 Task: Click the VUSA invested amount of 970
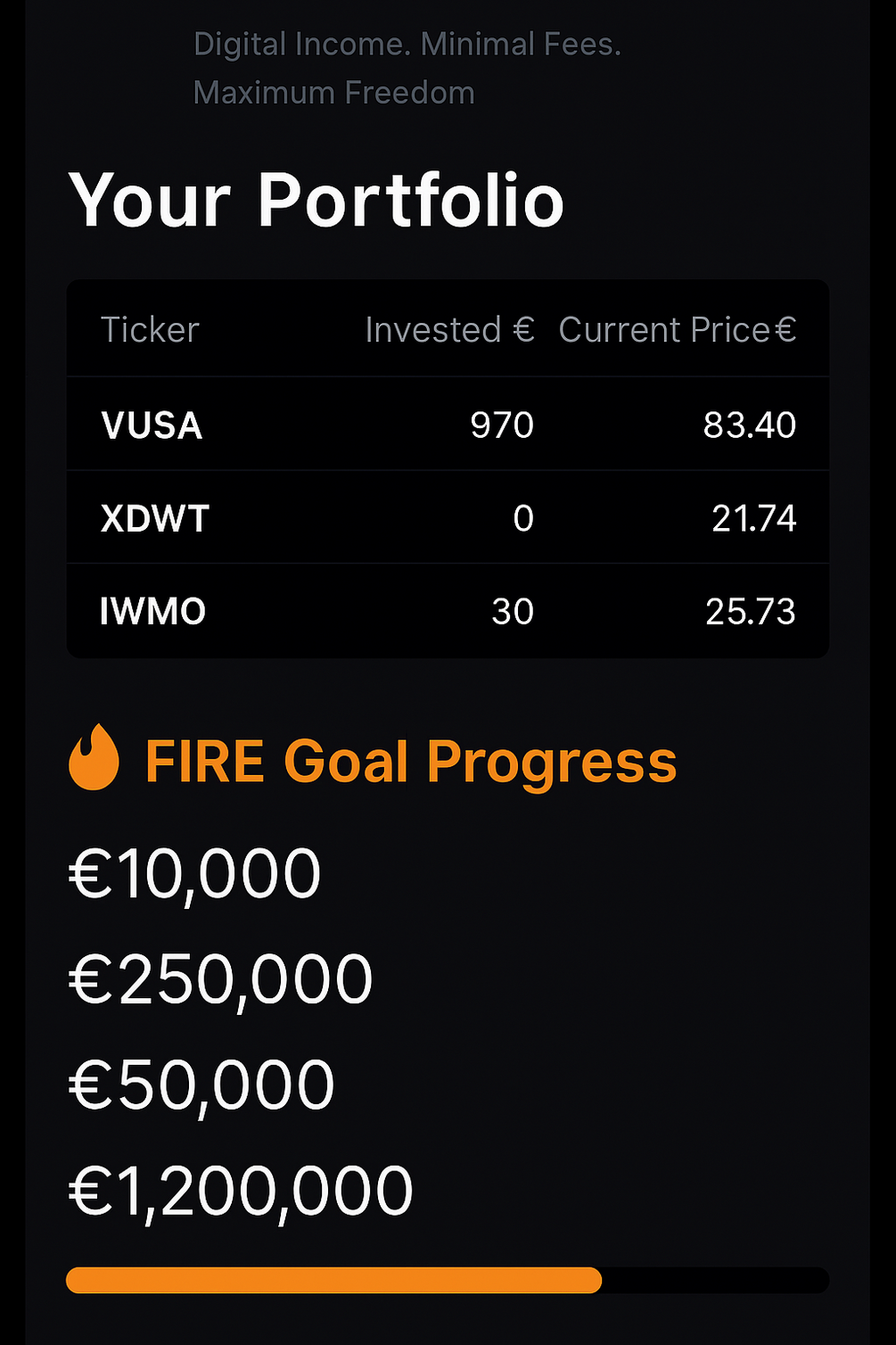click(502, 425)
